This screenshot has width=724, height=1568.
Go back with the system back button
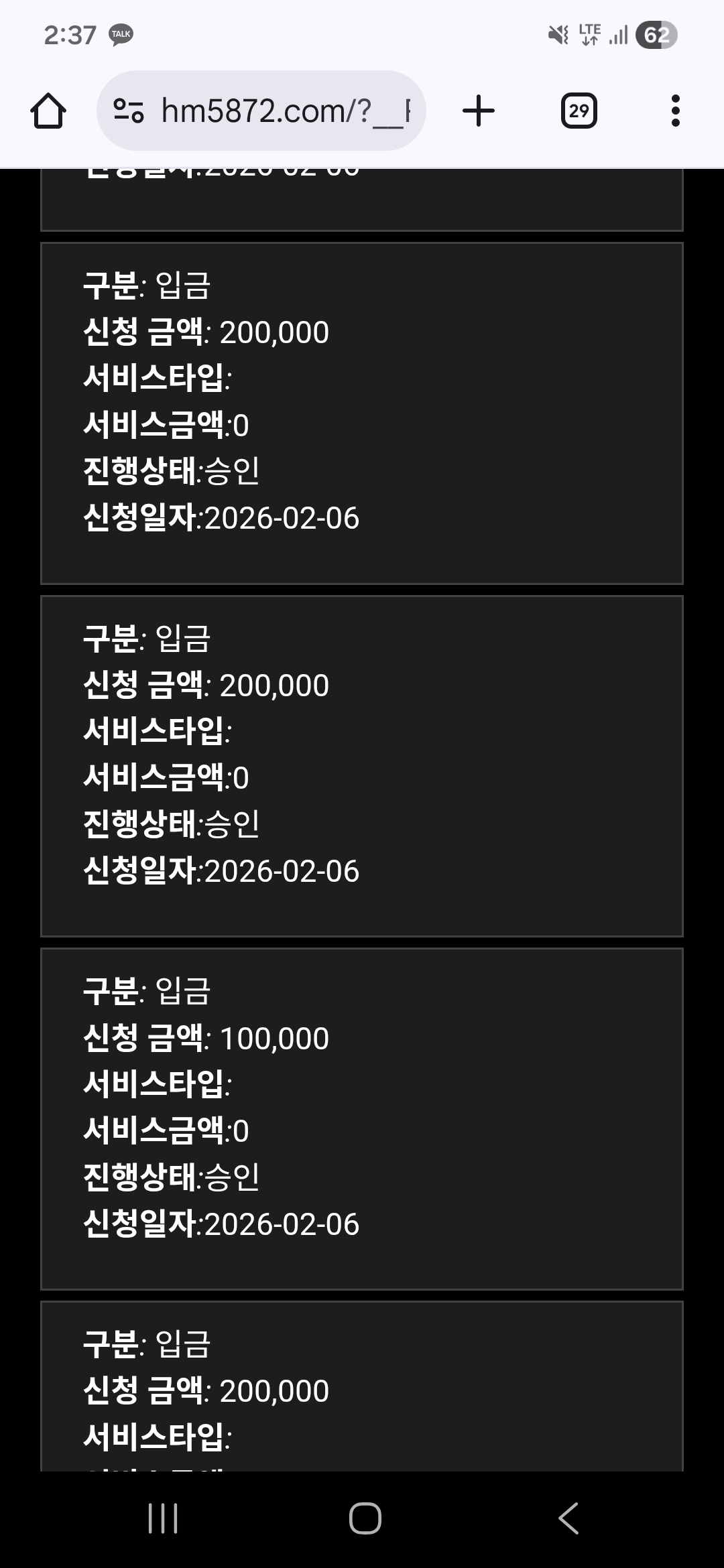pyautogui.click(x=568, y=1518)
